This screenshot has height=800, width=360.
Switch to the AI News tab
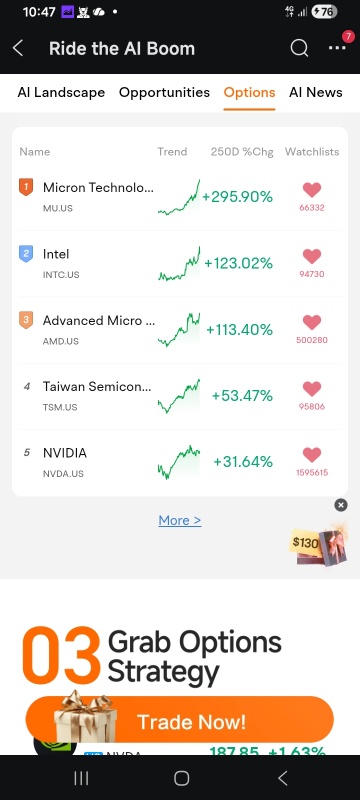tap(316, 92)
